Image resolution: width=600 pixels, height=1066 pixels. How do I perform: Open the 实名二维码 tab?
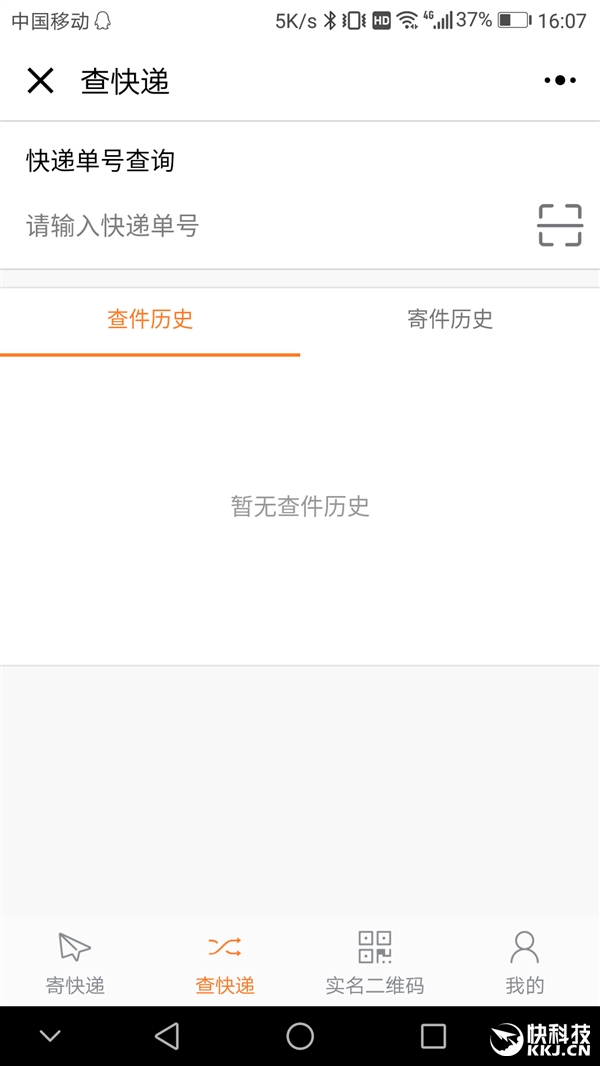coord(375,962)
